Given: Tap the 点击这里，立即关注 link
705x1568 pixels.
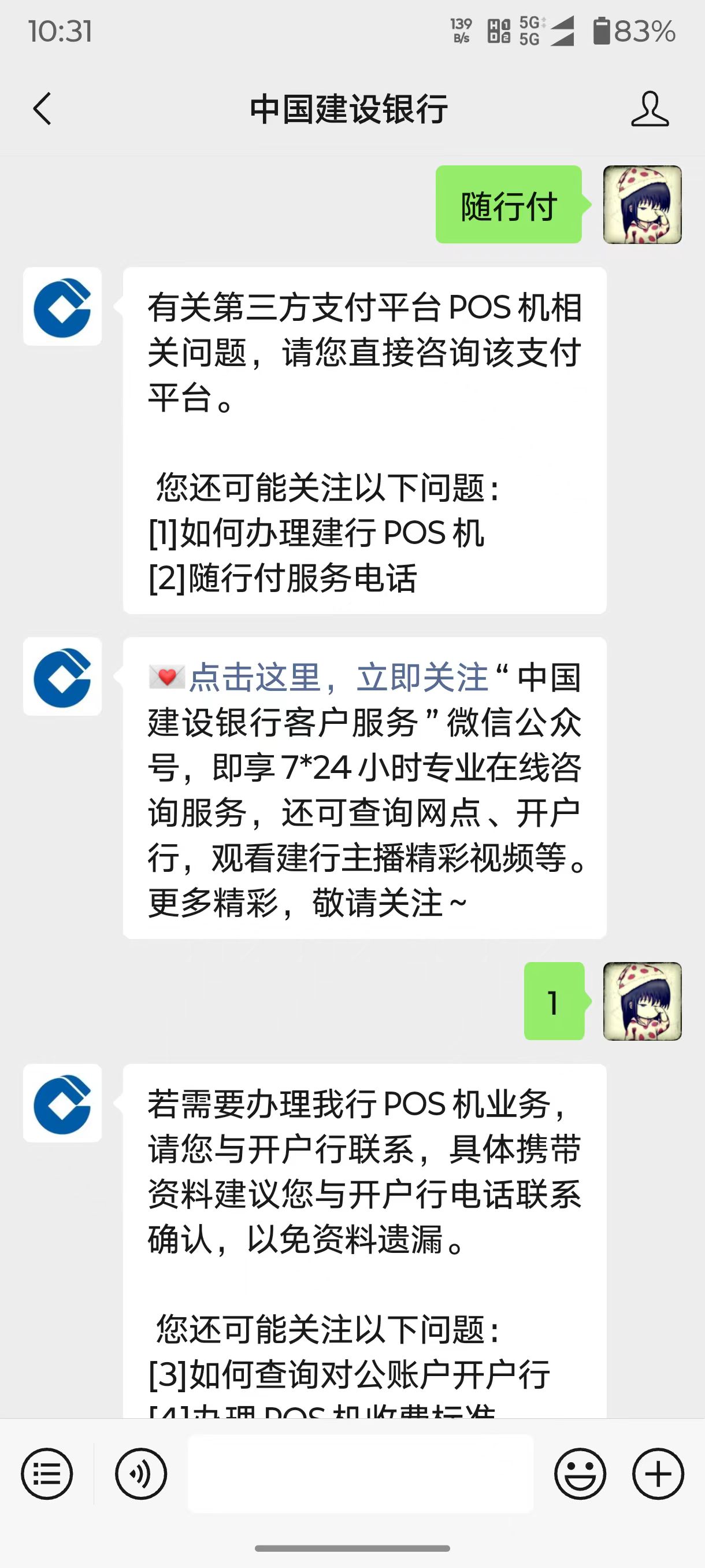Looking at the screenshot, I should coord(338,678).
